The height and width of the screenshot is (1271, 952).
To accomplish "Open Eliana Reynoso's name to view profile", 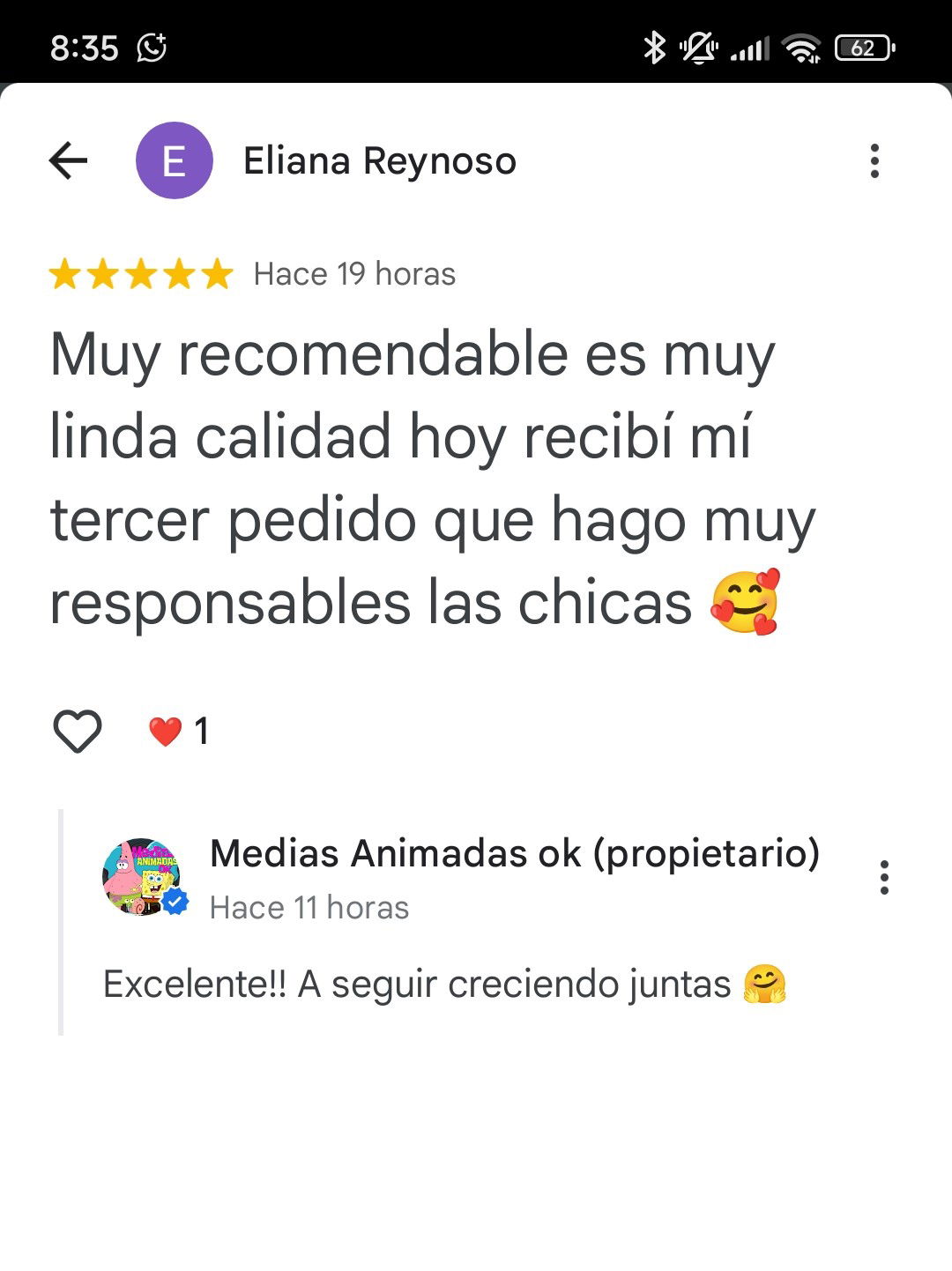I will [x=379, y=161].
